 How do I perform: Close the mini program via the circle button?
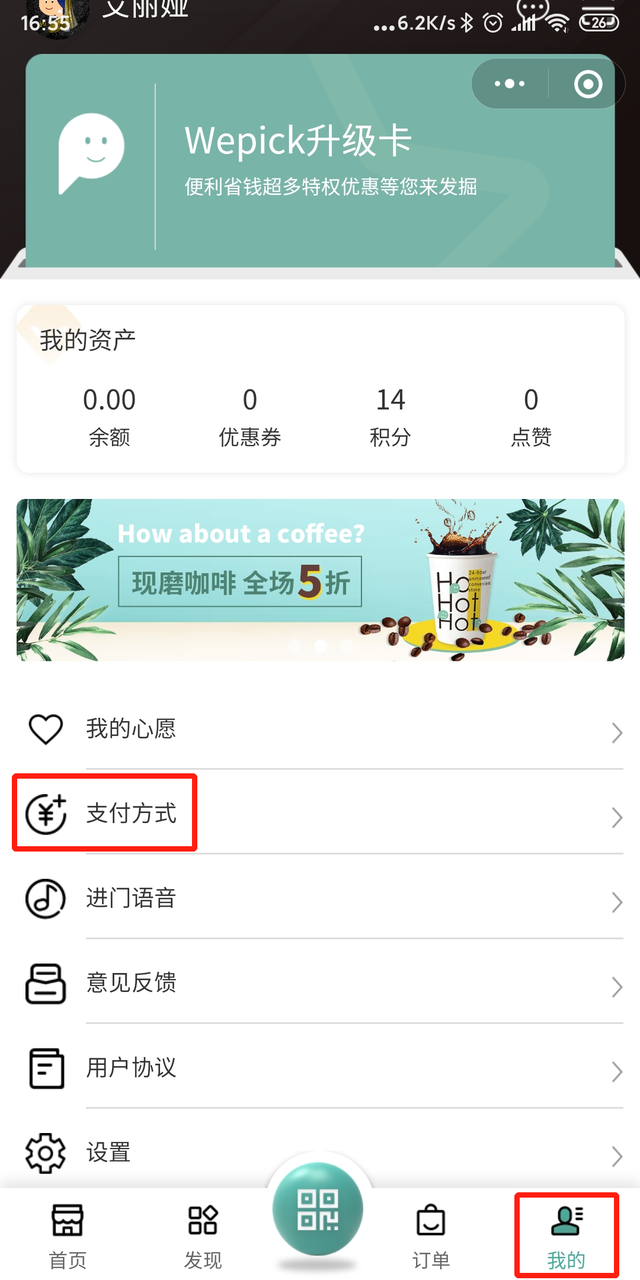588,85
